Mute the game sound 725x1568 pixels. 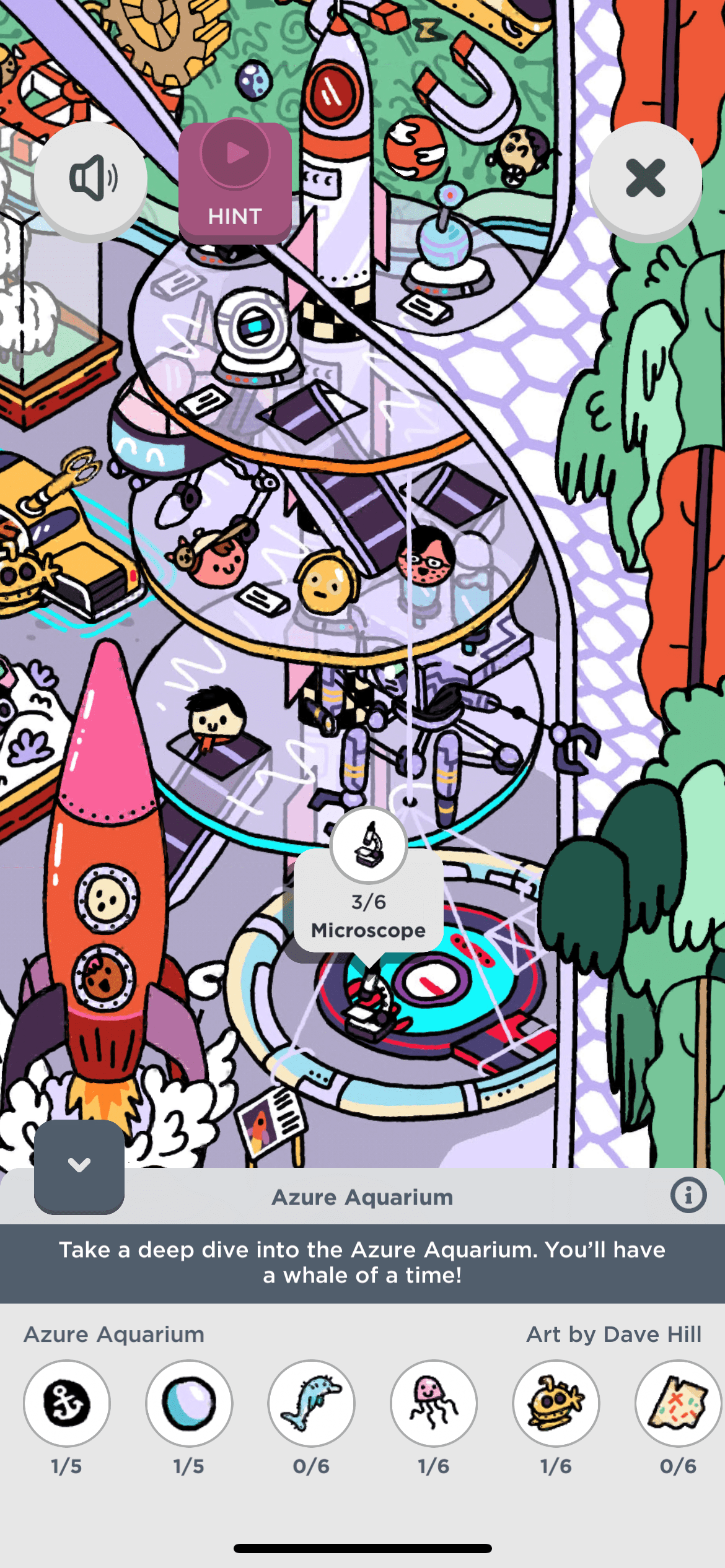(91, 179)
